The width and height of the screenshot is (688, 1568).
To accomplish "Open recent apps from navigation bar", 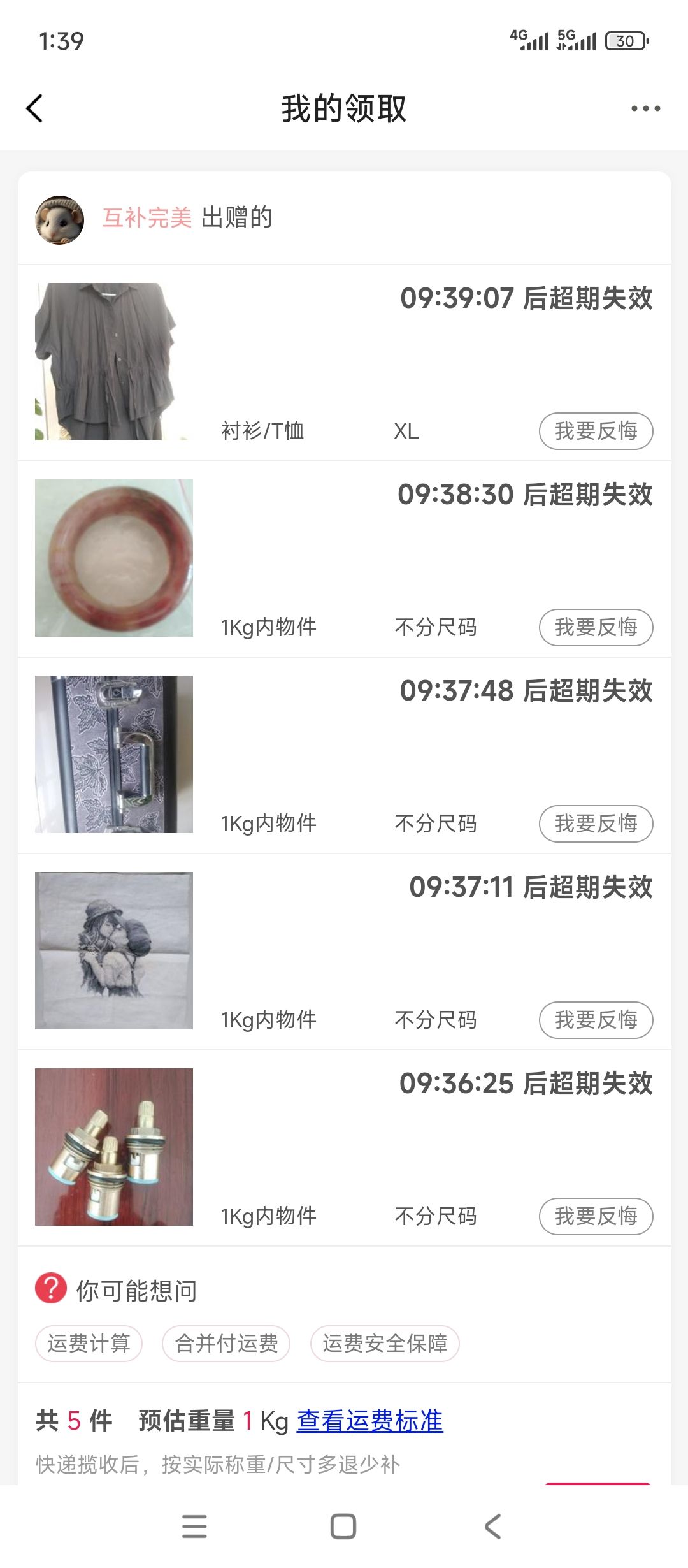I will tap(194, 1527).
